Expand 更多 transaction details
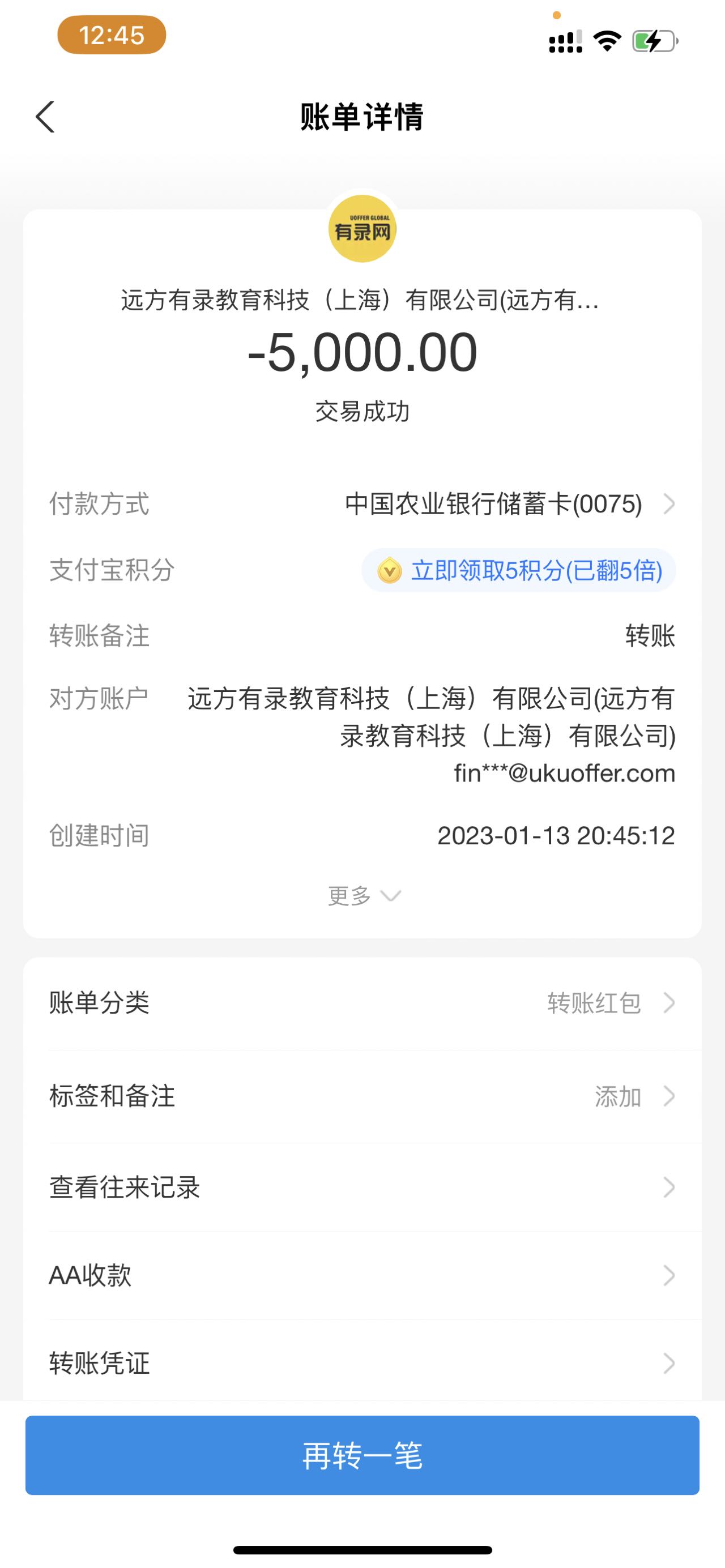The height and width of the screenshot is (1568, 725). (364, 895)
